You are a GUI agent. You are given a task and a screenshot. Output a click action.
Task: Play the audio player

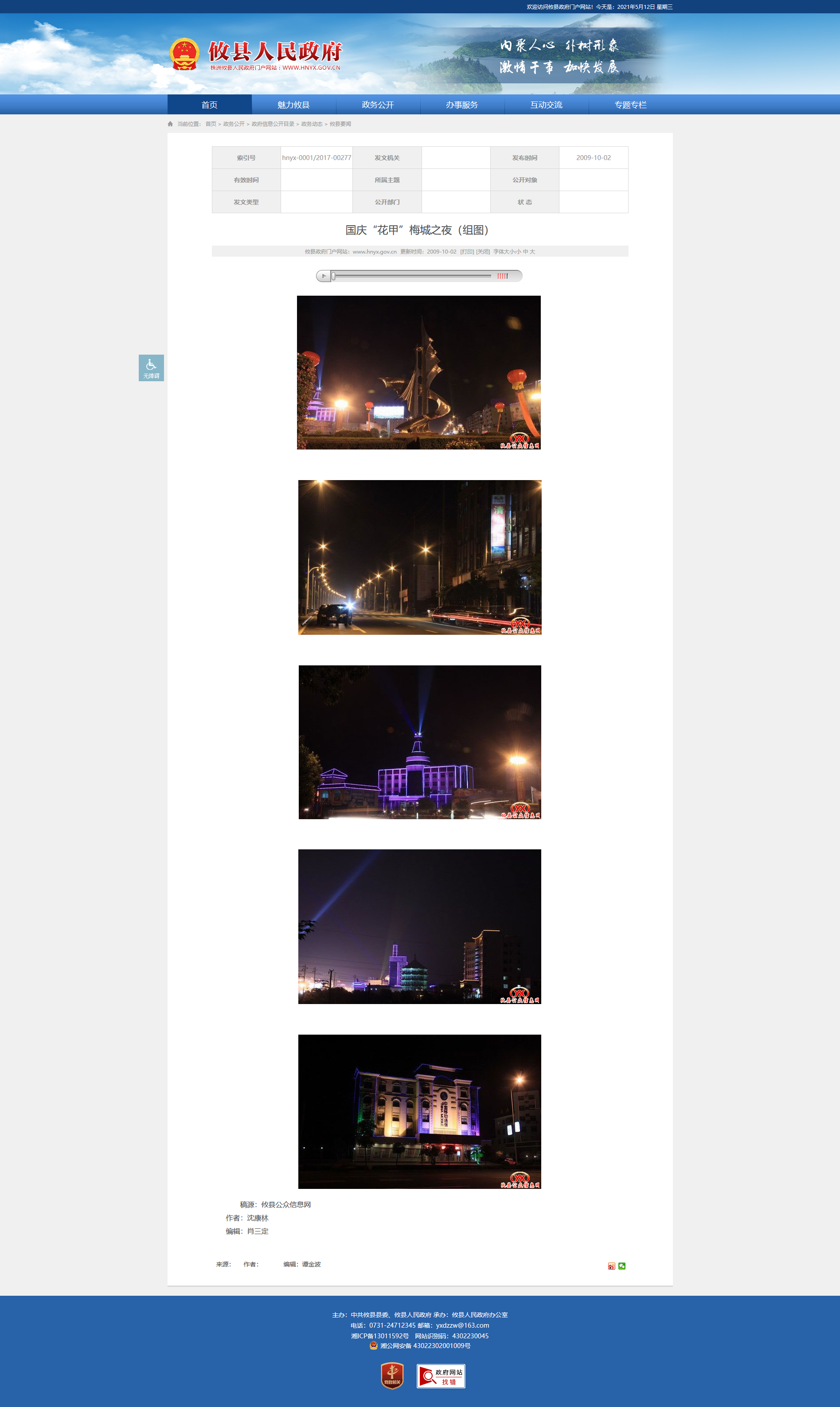pyautogui.click(x=324, y=276)
